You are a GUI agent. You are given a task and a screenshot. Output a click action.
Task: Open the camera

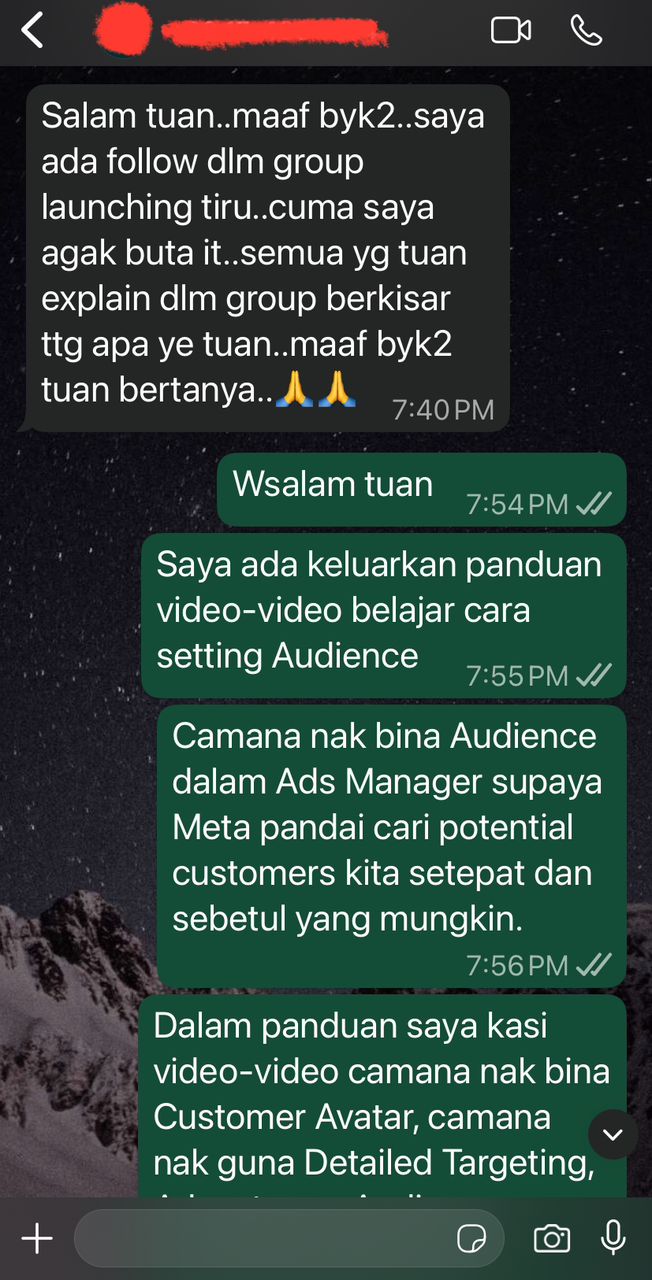pos(552,1239)
